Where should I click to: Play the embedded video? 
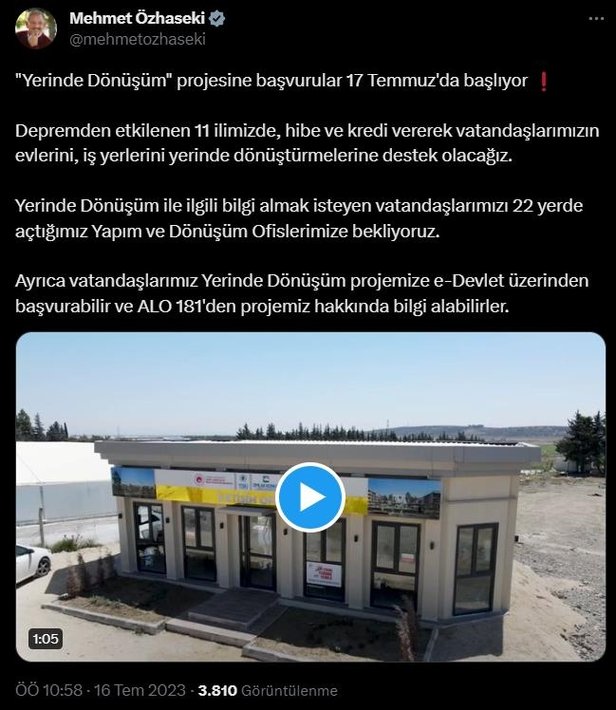pos(310,497)
